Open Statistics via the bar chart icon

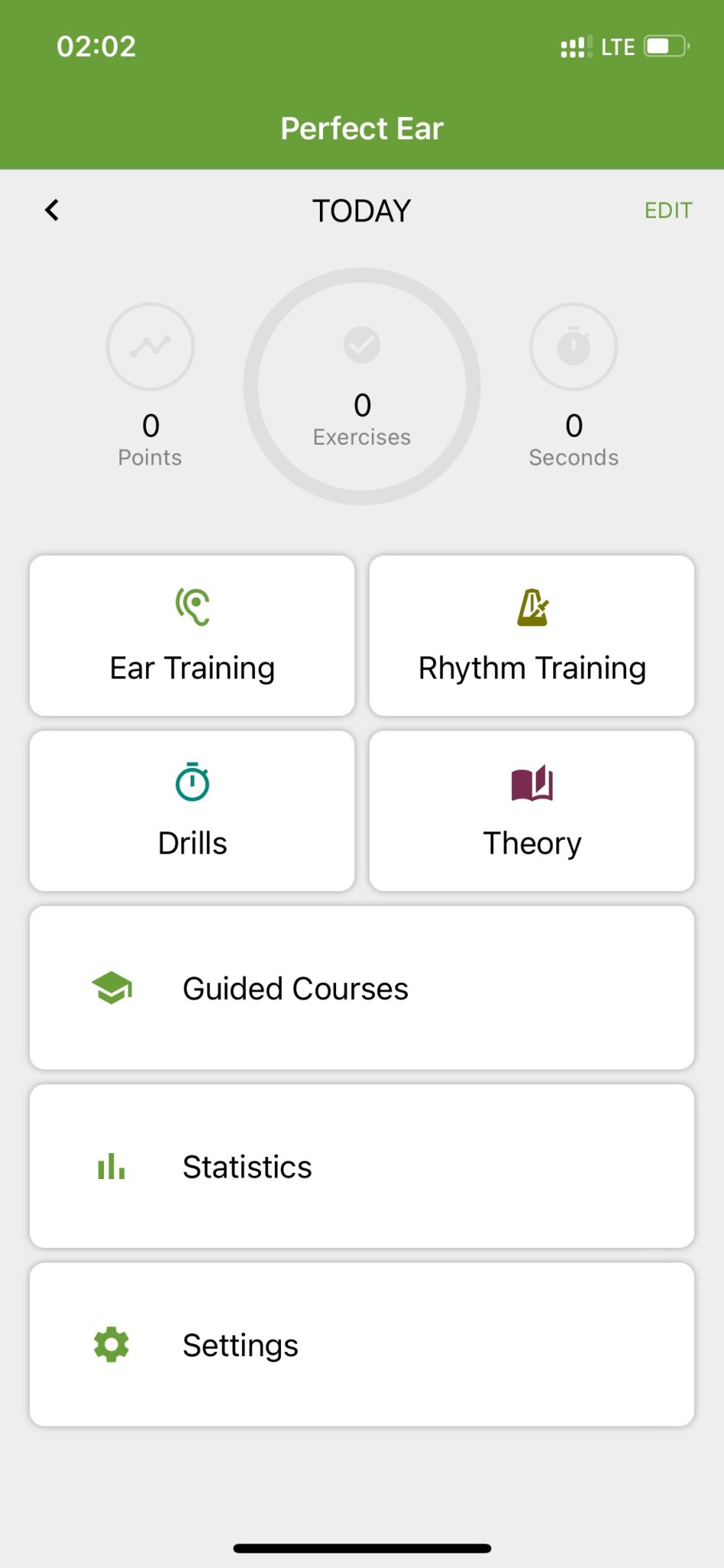click(x=111, y=1166)
